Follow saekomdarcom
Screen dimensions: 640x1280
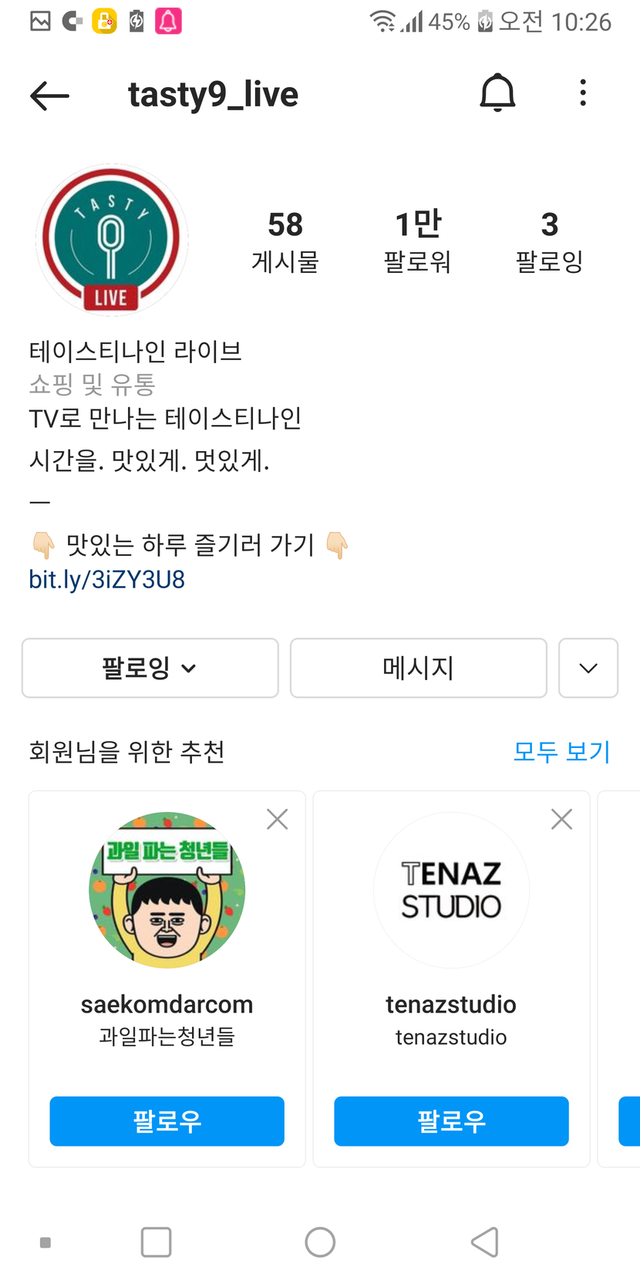(167, 1121)
